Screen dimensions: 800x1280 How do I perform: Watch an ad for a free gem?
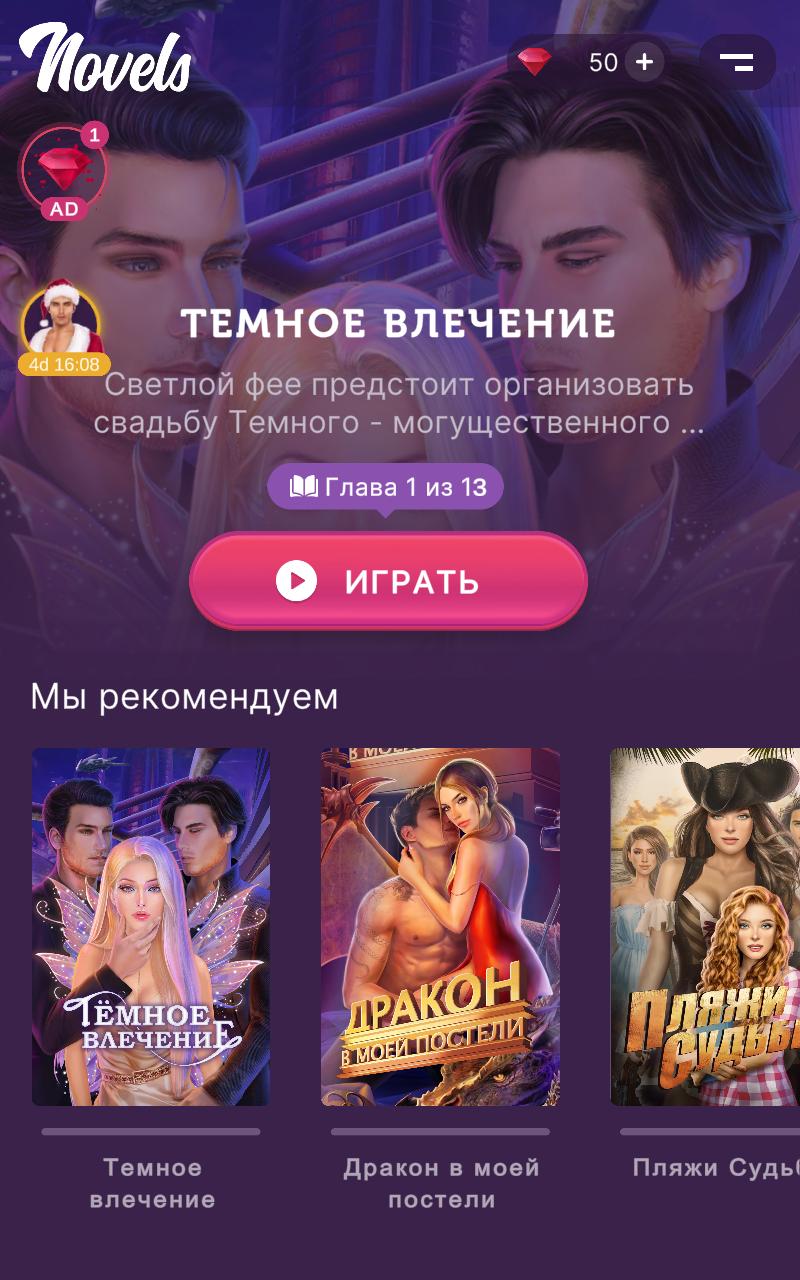point(64,172)
